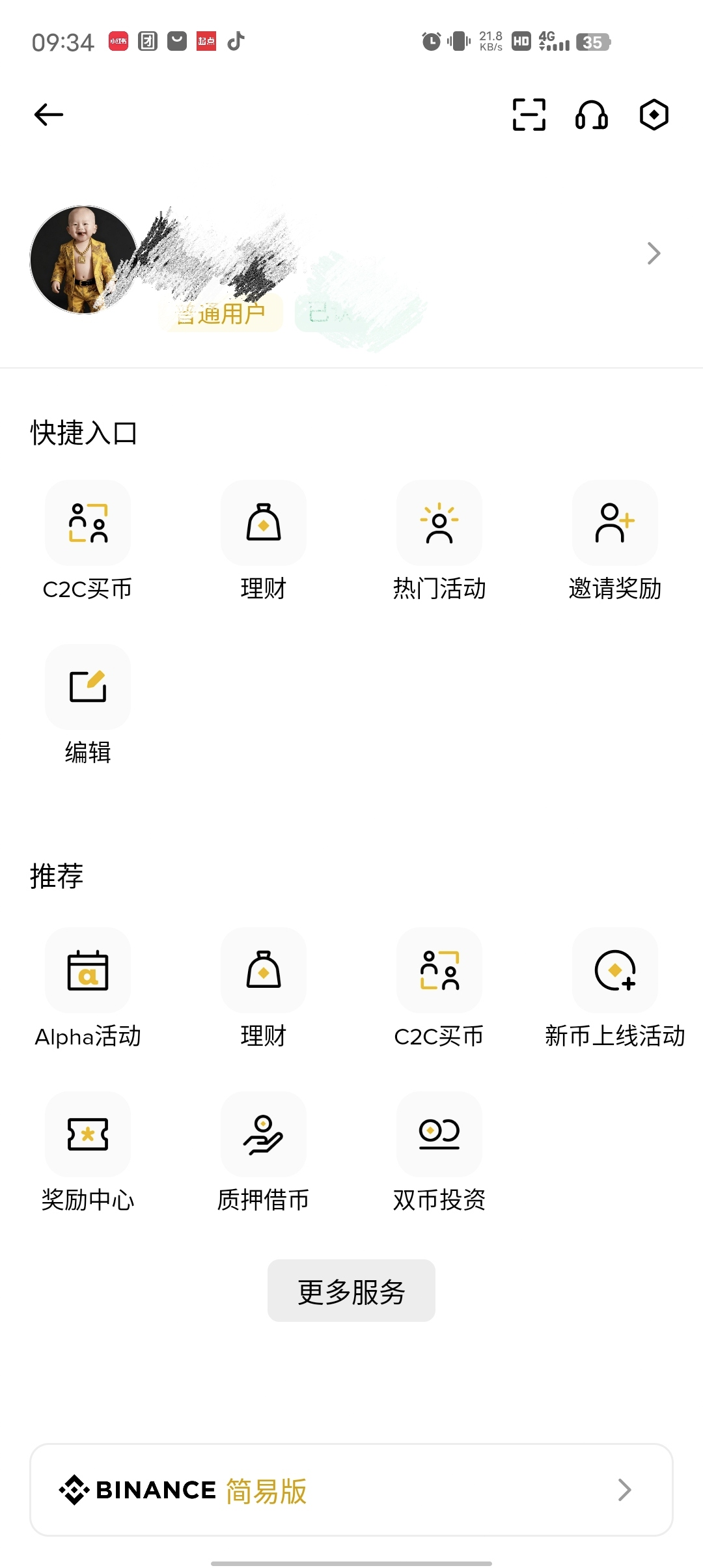
Task: Open 理财 in the 快捷入口 section
Action: [x=264, y=524]
